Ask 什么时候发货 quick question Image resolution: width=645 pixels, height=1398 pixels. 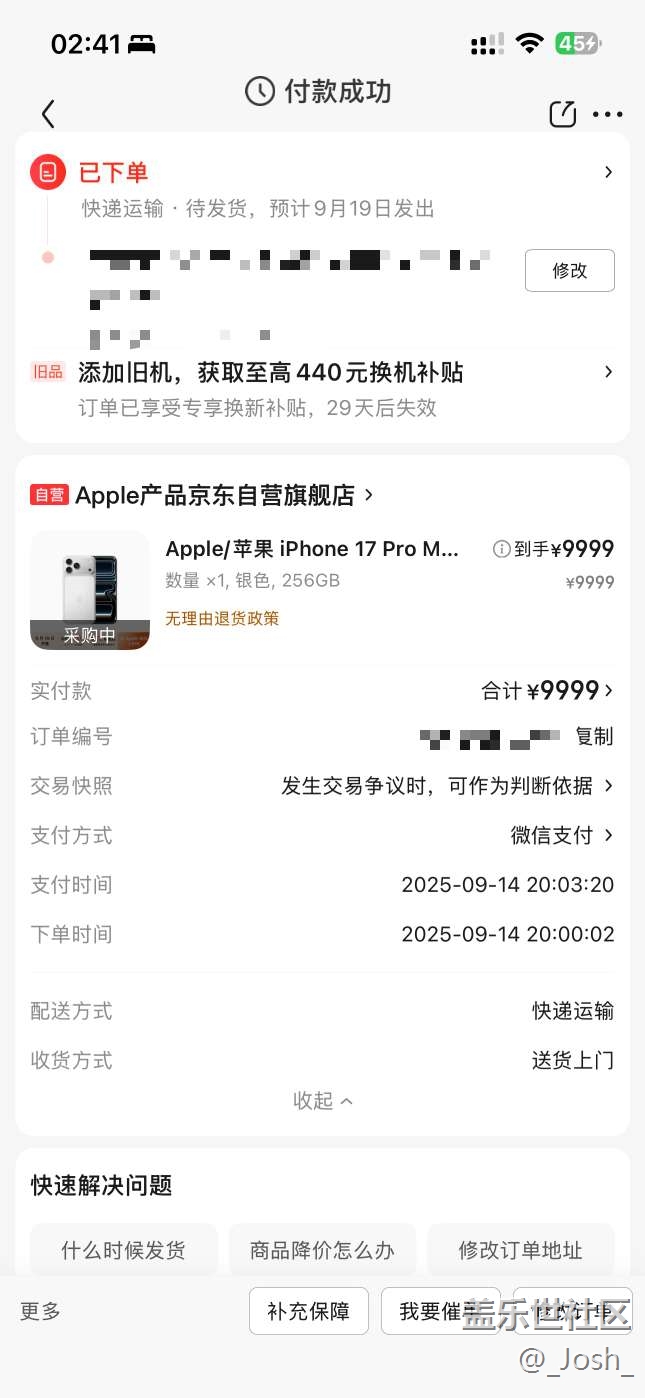click(123, 1250)
